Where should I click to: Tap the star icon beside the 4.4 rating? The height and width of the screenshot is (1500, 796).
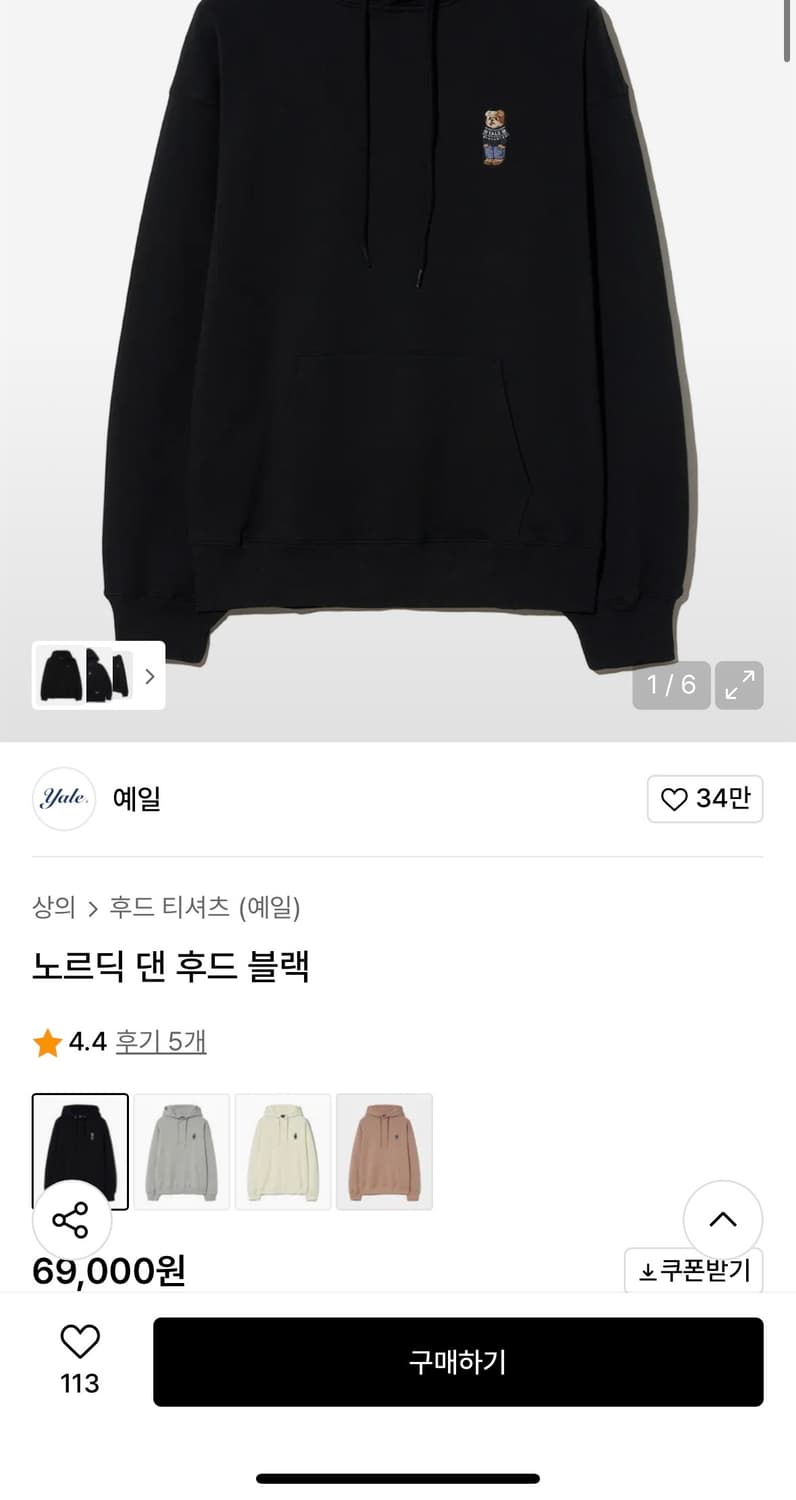pos(46,1041)
